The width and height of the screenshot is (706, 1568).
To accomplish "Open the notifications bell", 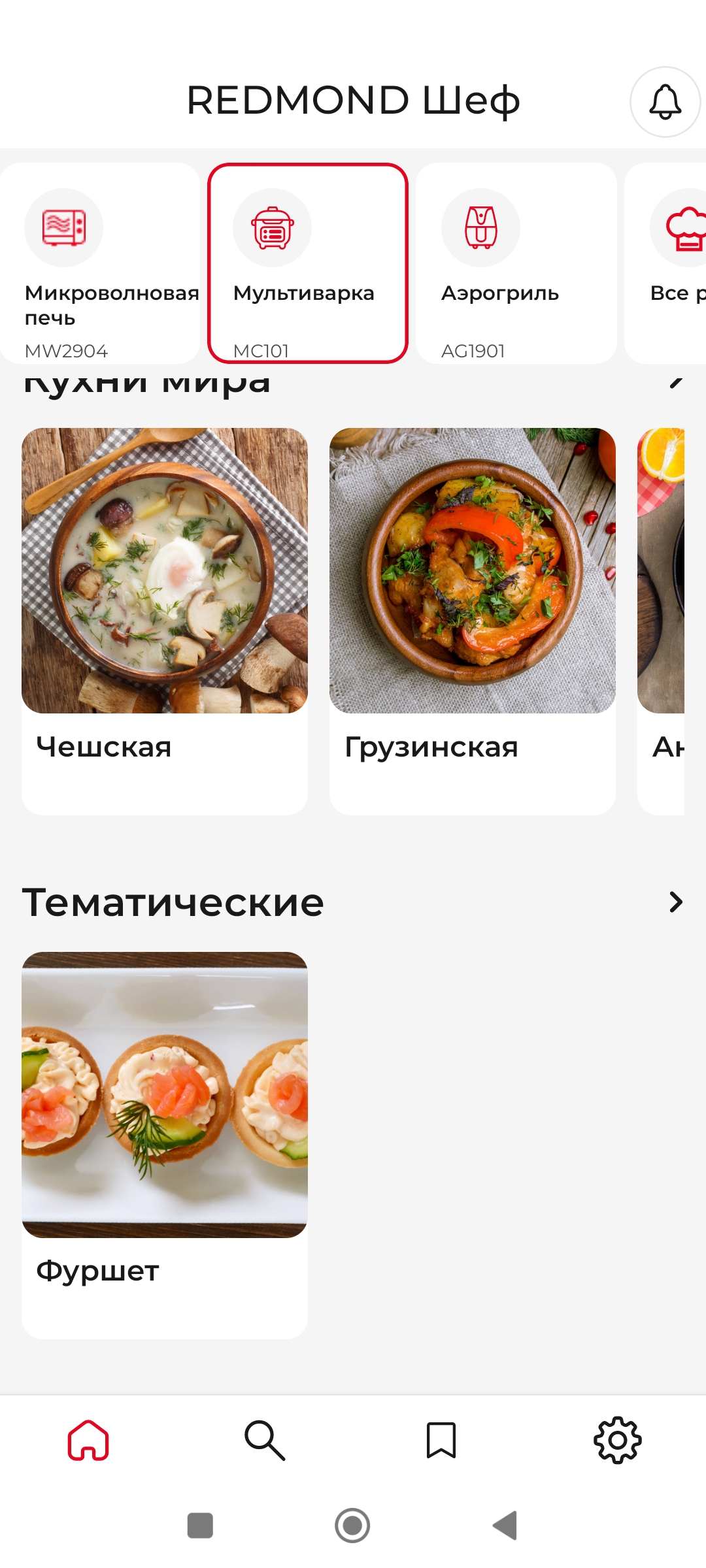I will [665, 102].
